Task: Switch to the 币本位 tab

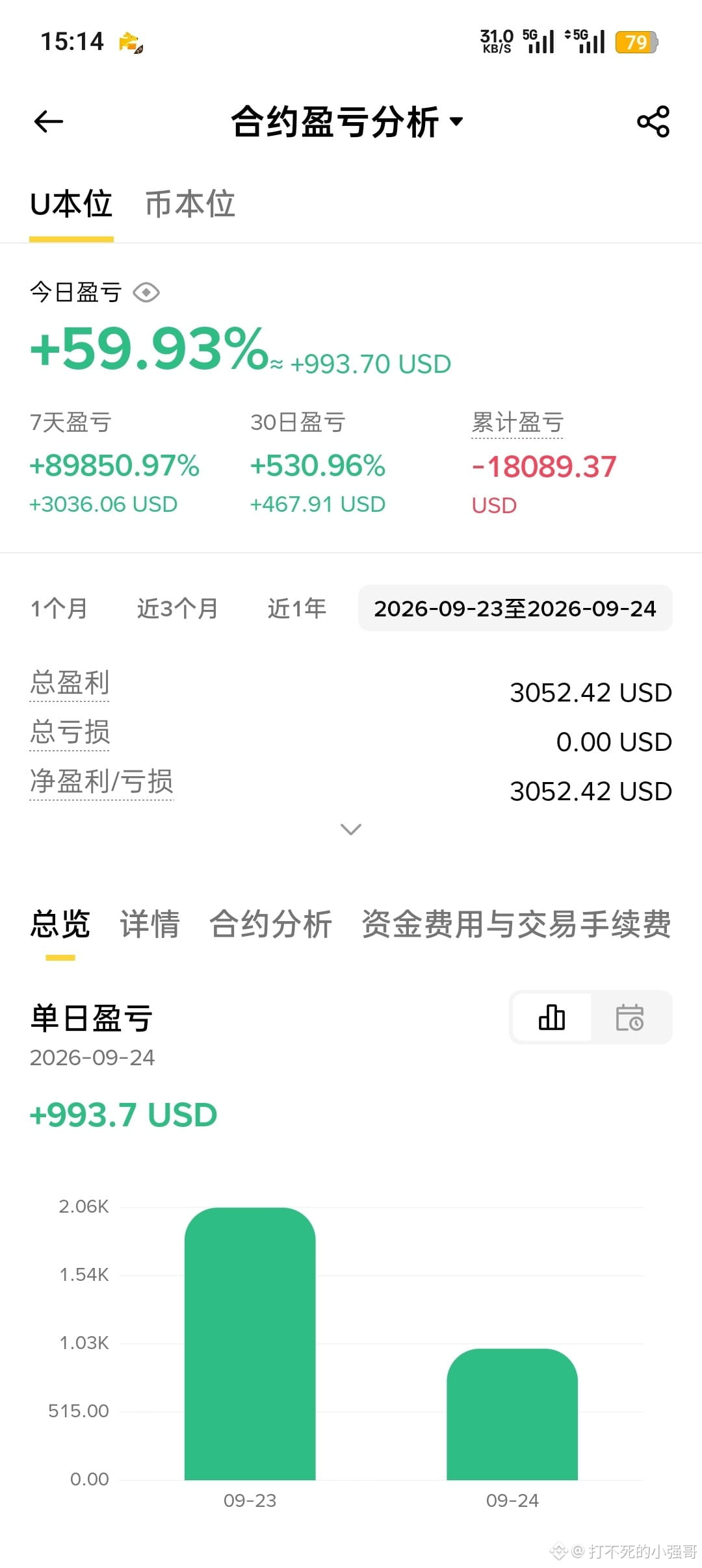Action: [190, 204]
